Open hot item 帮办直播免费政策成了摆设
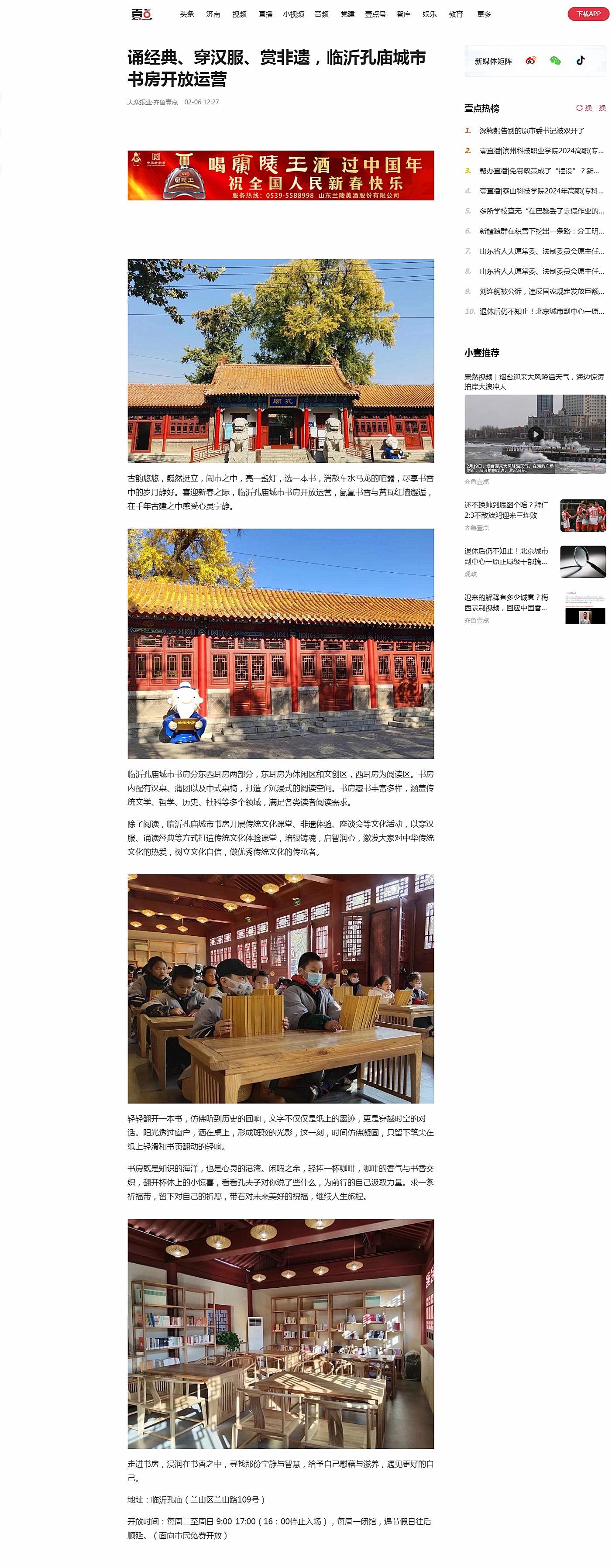 [x=539, y=171]
